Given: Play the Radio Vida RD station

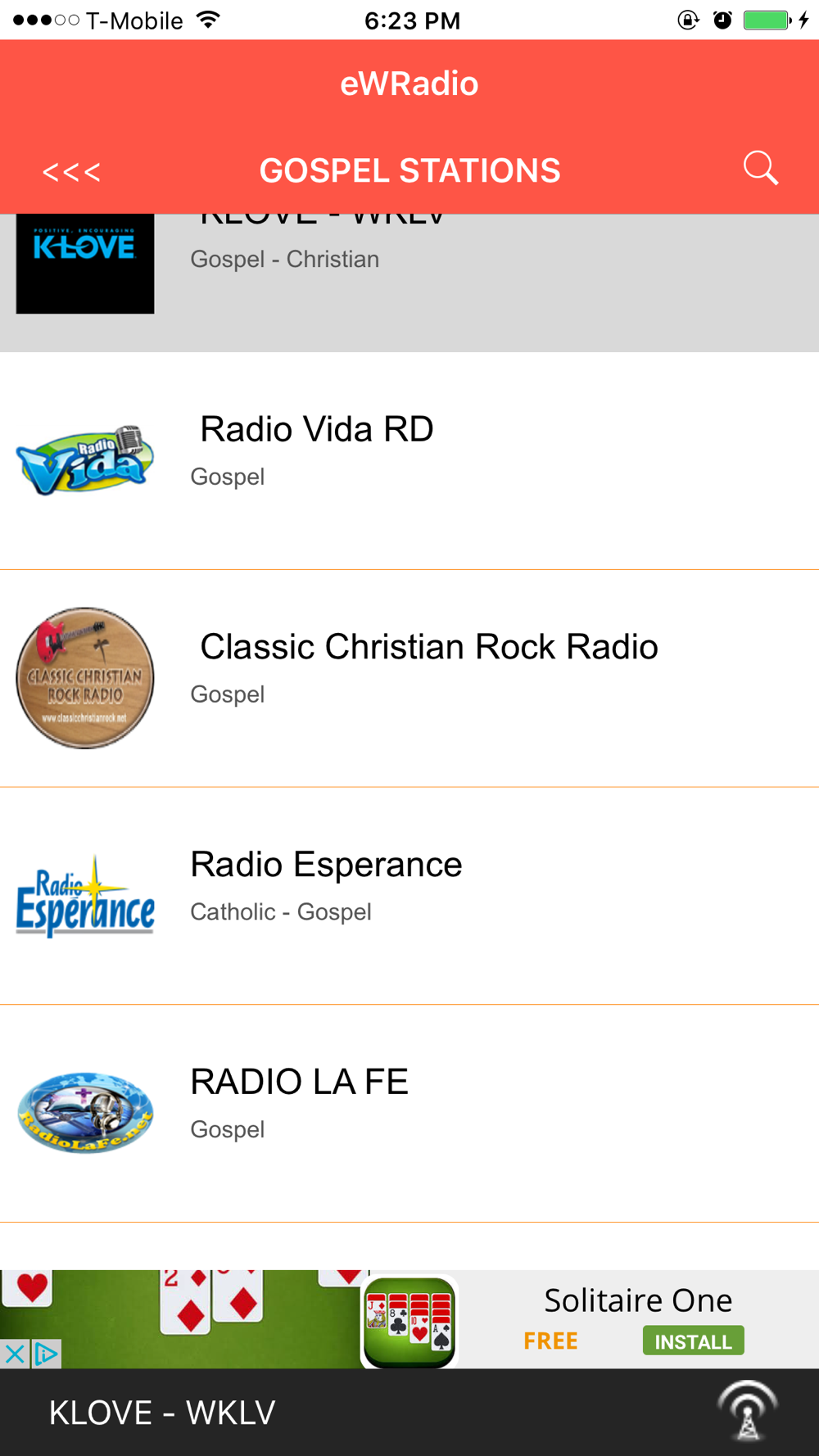Looking at the screenshot, I should [x=409, y=460].
